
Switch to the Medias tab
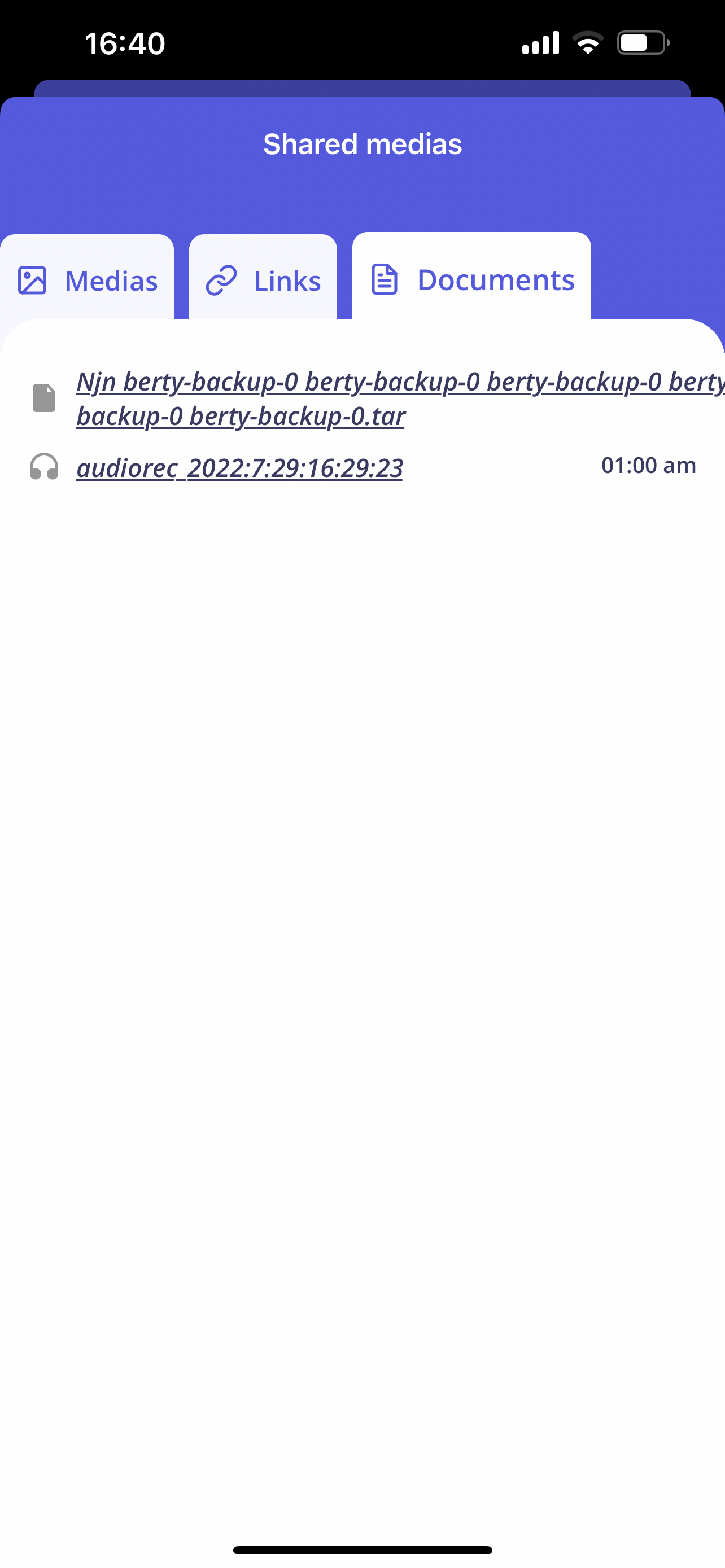coord(87,280)
